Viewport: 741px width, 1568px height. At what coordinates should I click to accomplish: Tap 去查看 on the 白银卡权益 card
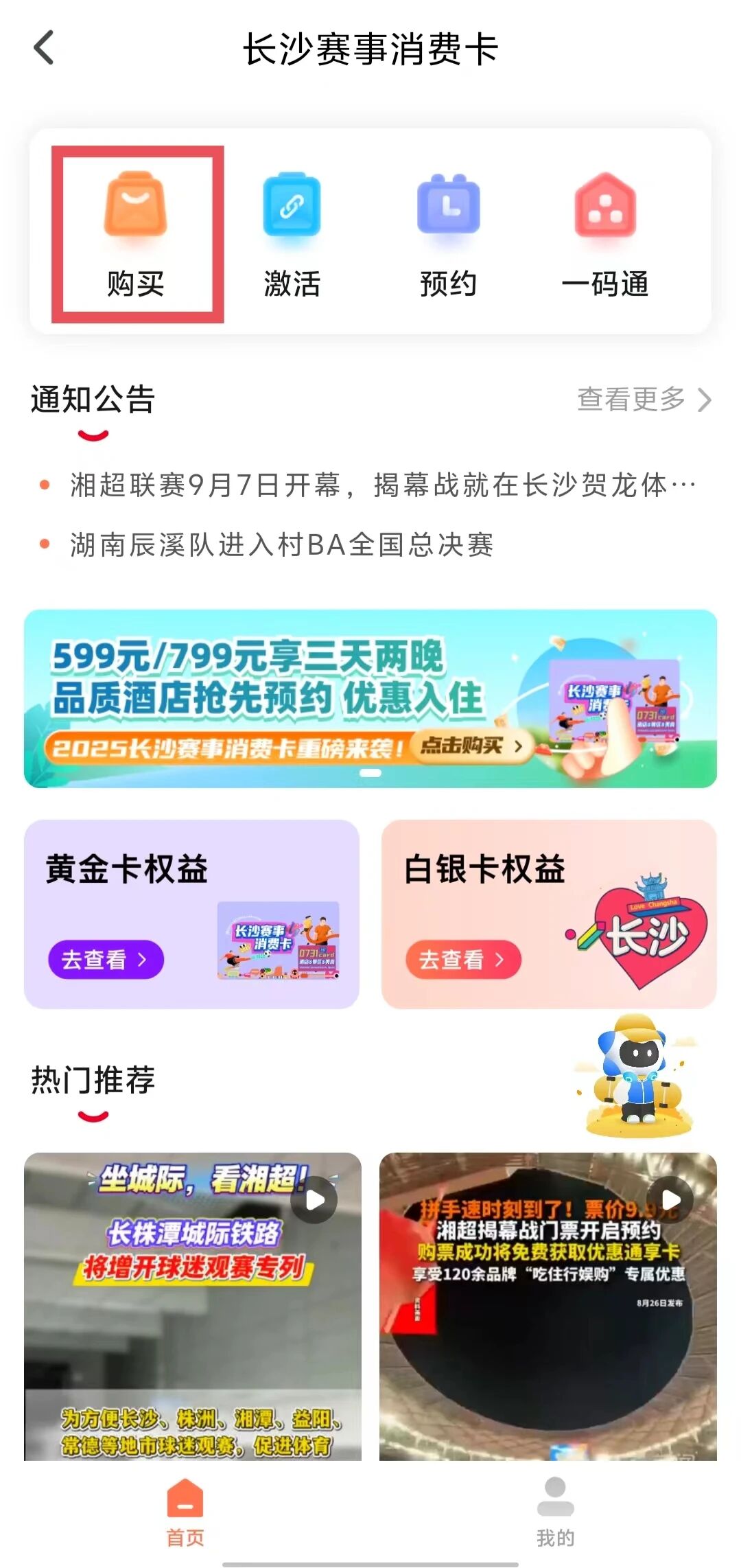(463, 959)
